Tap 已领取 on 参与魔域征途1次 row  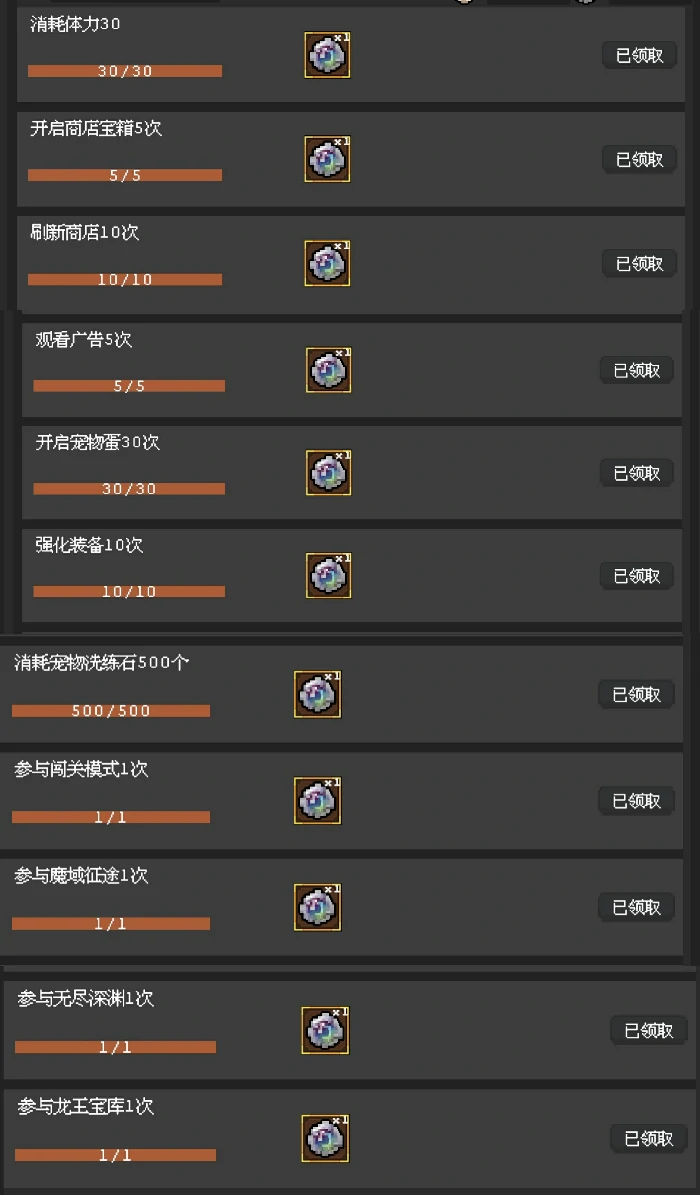637,907
